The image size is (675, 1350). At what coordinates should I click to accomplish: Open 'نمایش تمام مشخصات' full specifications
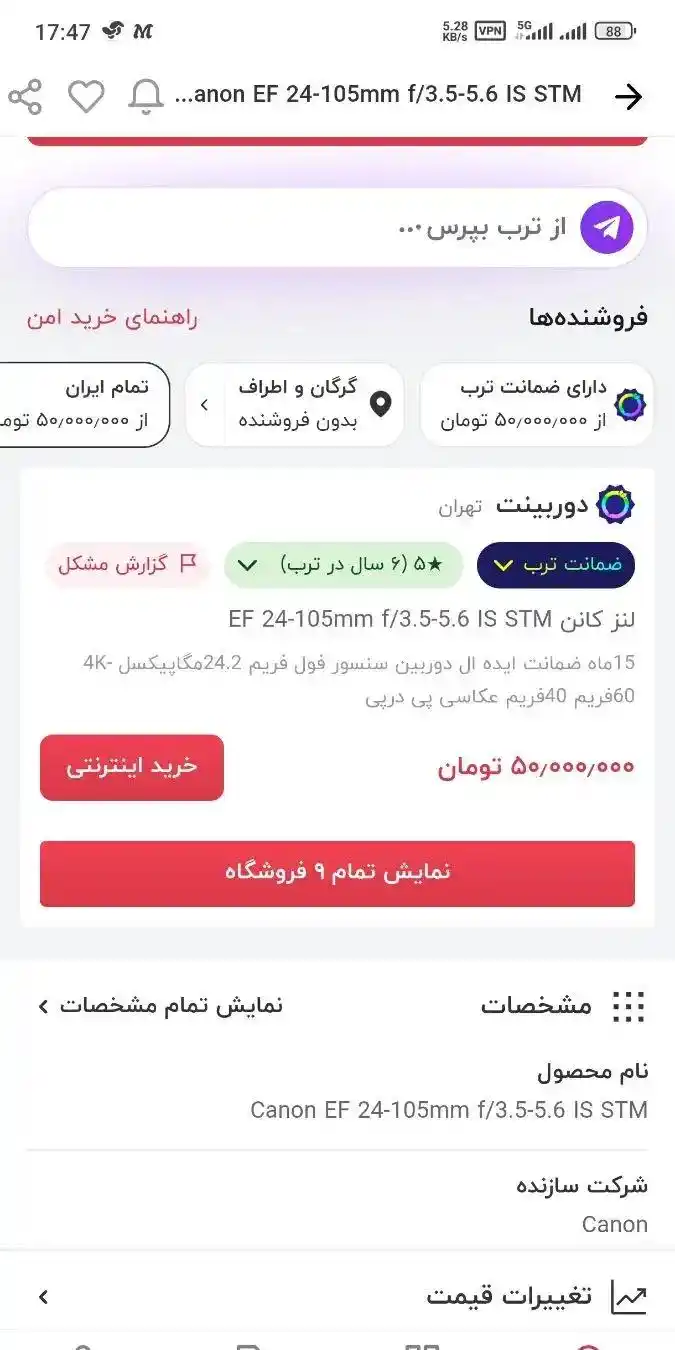(160, 1005)
